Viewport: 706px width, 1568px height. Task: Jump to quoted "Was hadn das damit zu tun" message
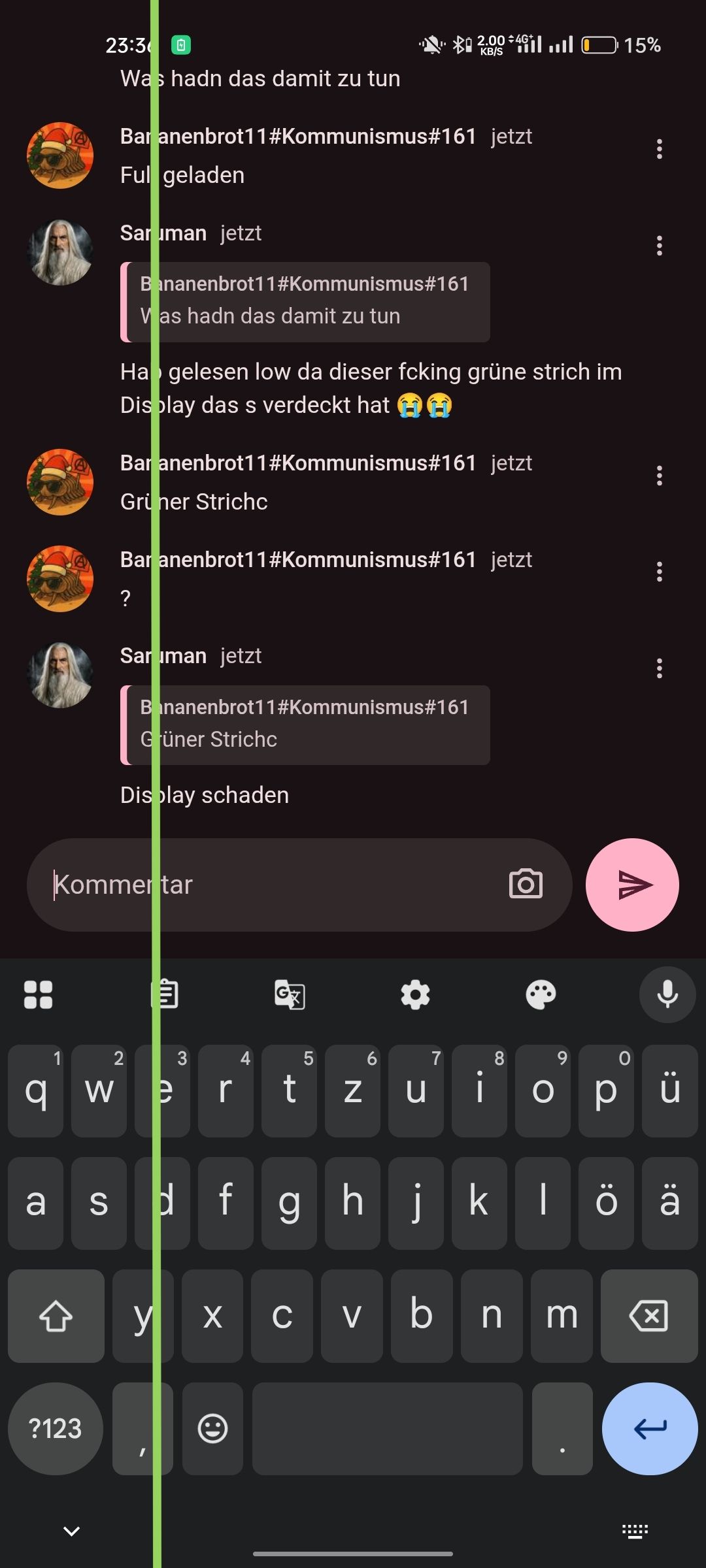click(x=306, y=302)
